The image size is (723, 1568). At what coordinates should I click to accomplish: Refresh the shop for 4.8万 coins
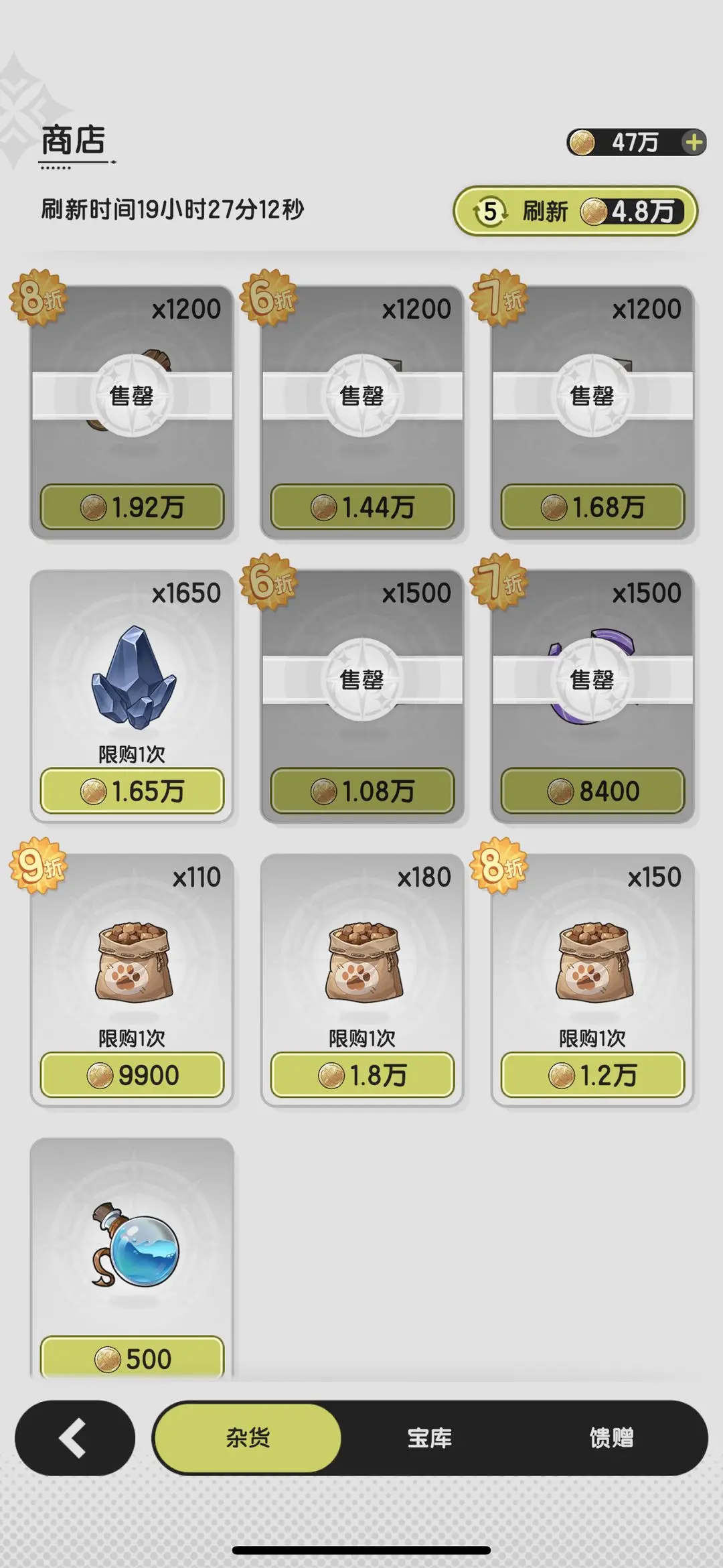point(576,212)
